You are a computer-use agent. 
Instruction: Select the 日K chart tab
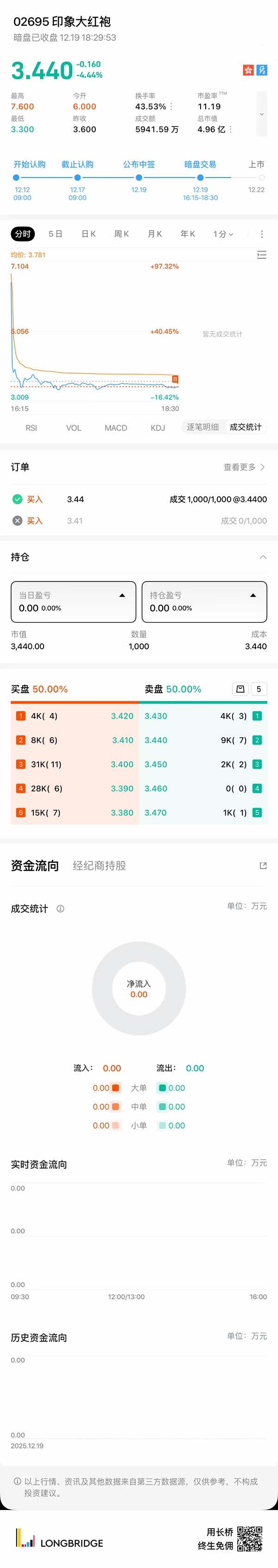tap(89, 234)
